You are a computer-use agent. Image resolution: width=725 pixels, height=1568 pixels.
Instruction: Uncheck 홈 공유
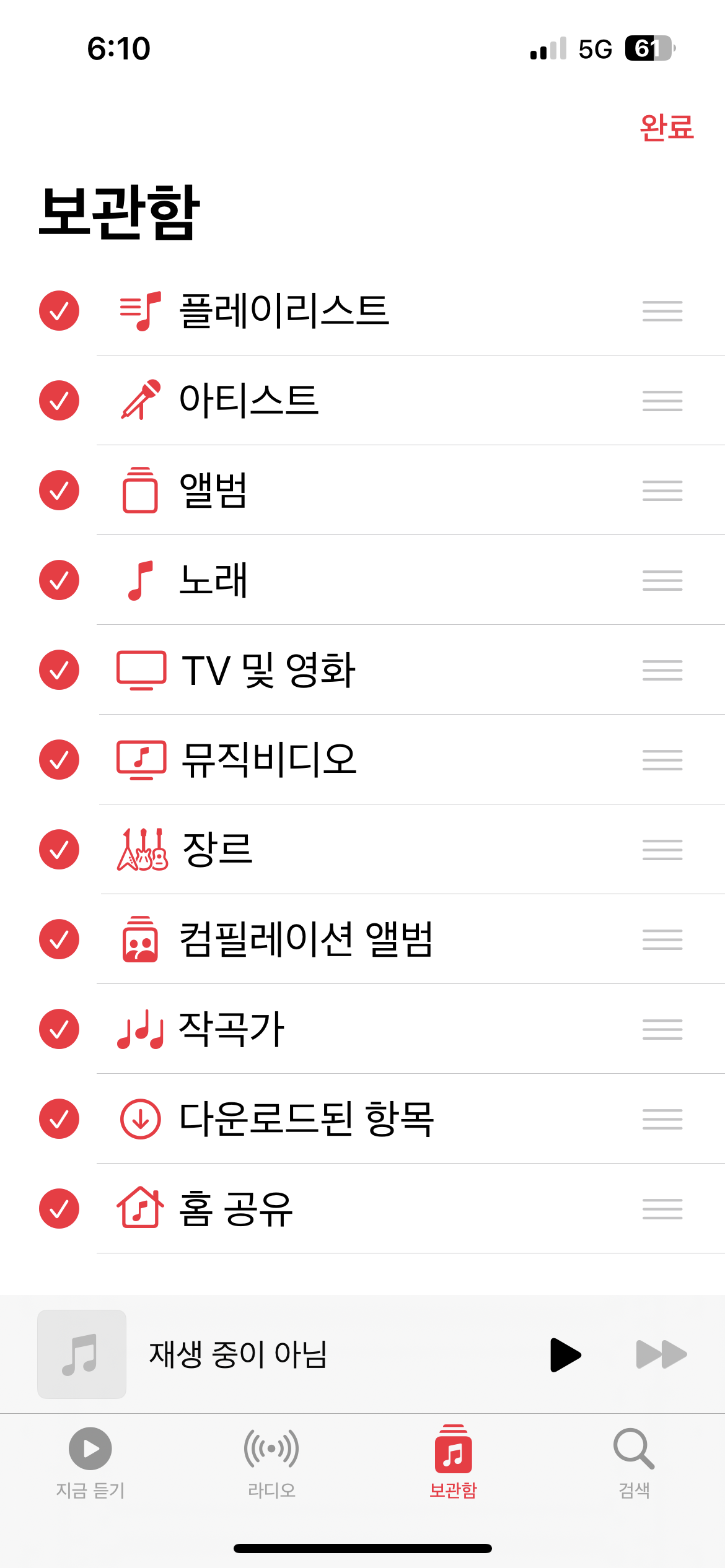(x=59, y=1208)
